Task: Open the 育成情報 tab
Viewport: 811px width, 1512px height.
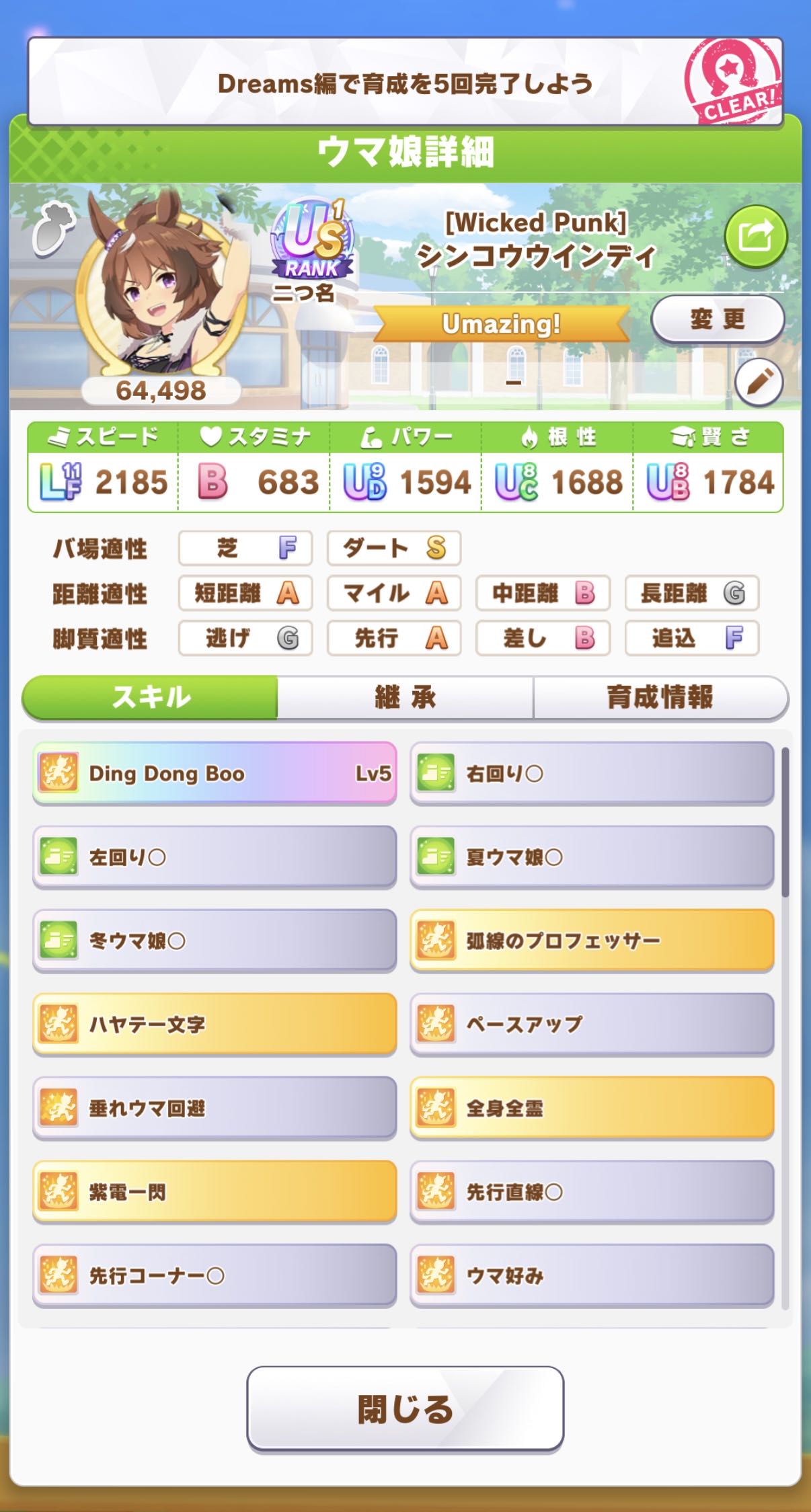Action: click(660, 697)
